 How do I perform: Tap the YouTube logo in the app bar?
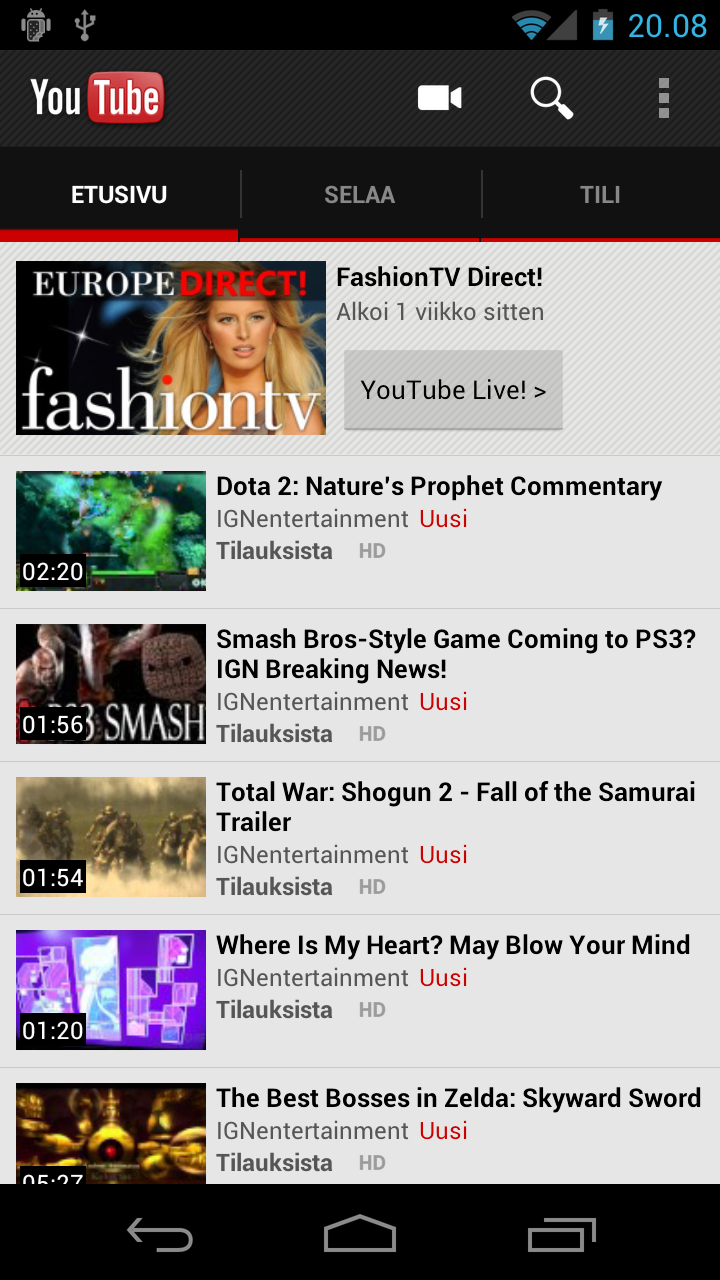97,98
